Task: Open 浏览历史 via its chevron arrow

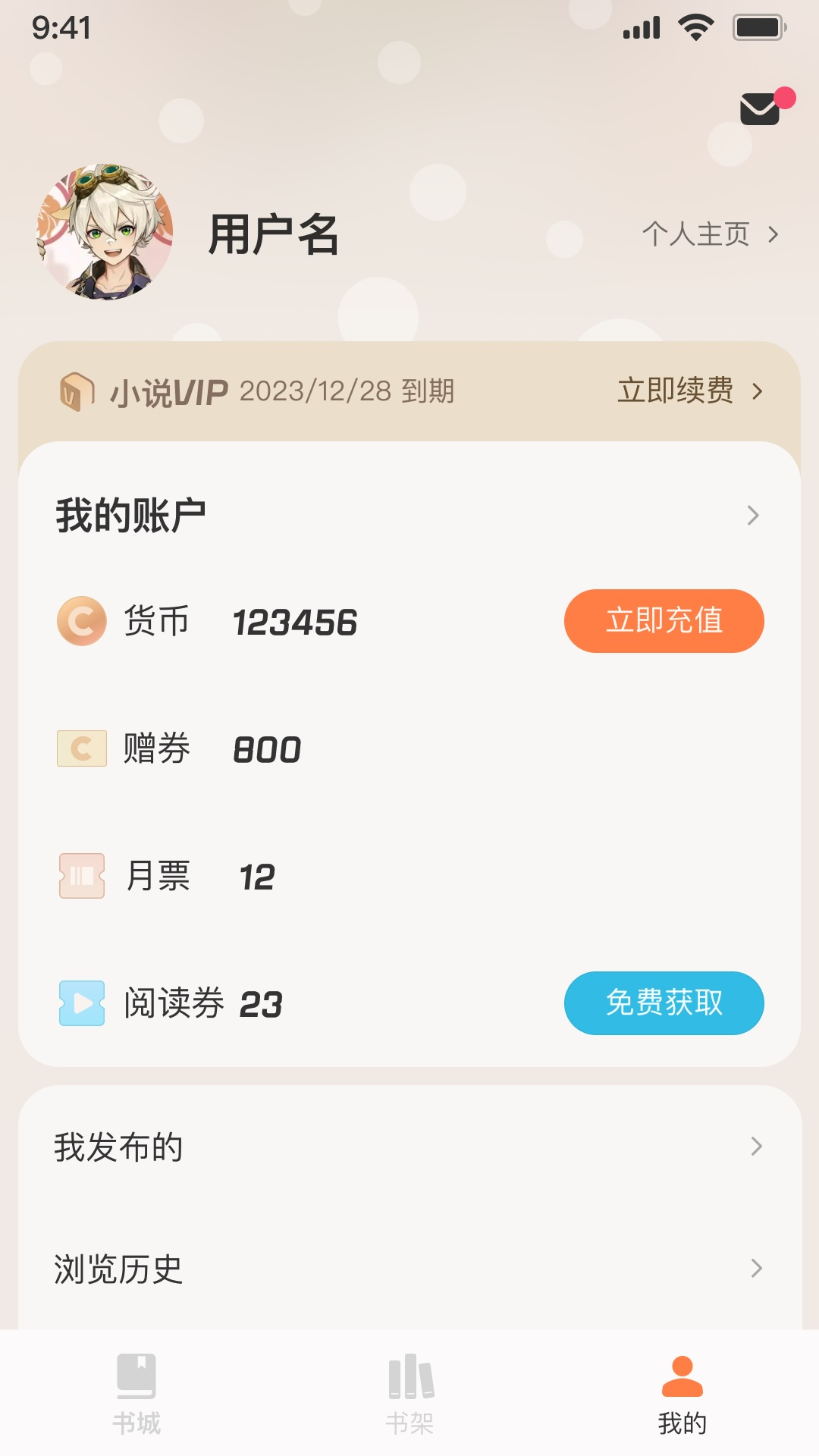Action: [753, 1268]
